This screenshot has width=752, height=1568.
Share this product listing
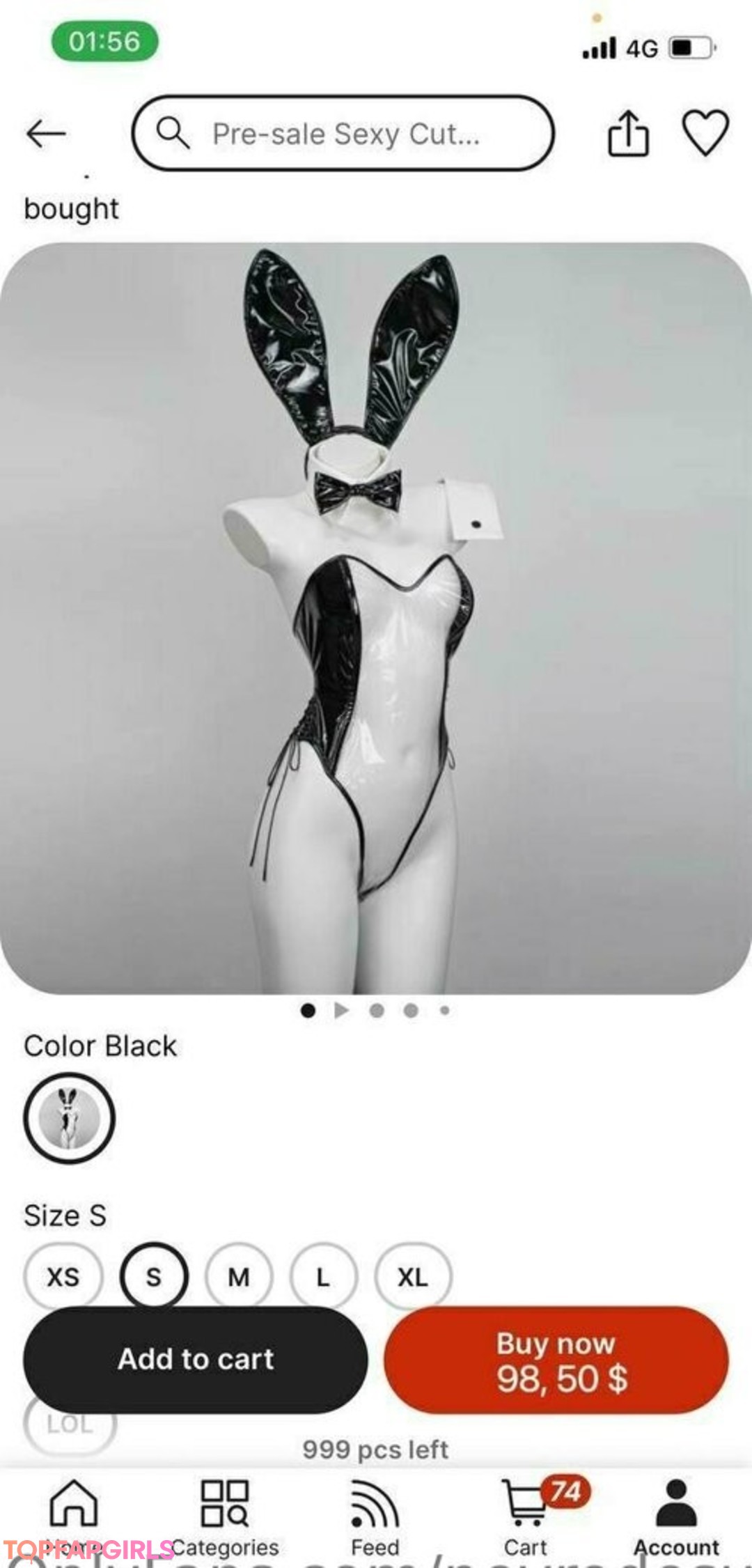pos(628,133)
